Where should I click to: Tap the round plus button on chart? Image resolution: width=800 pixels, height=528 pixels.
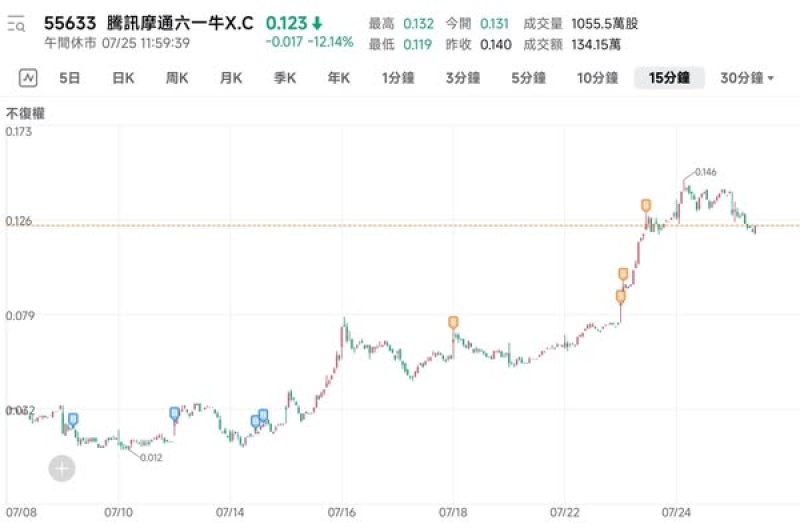[62, 467]
